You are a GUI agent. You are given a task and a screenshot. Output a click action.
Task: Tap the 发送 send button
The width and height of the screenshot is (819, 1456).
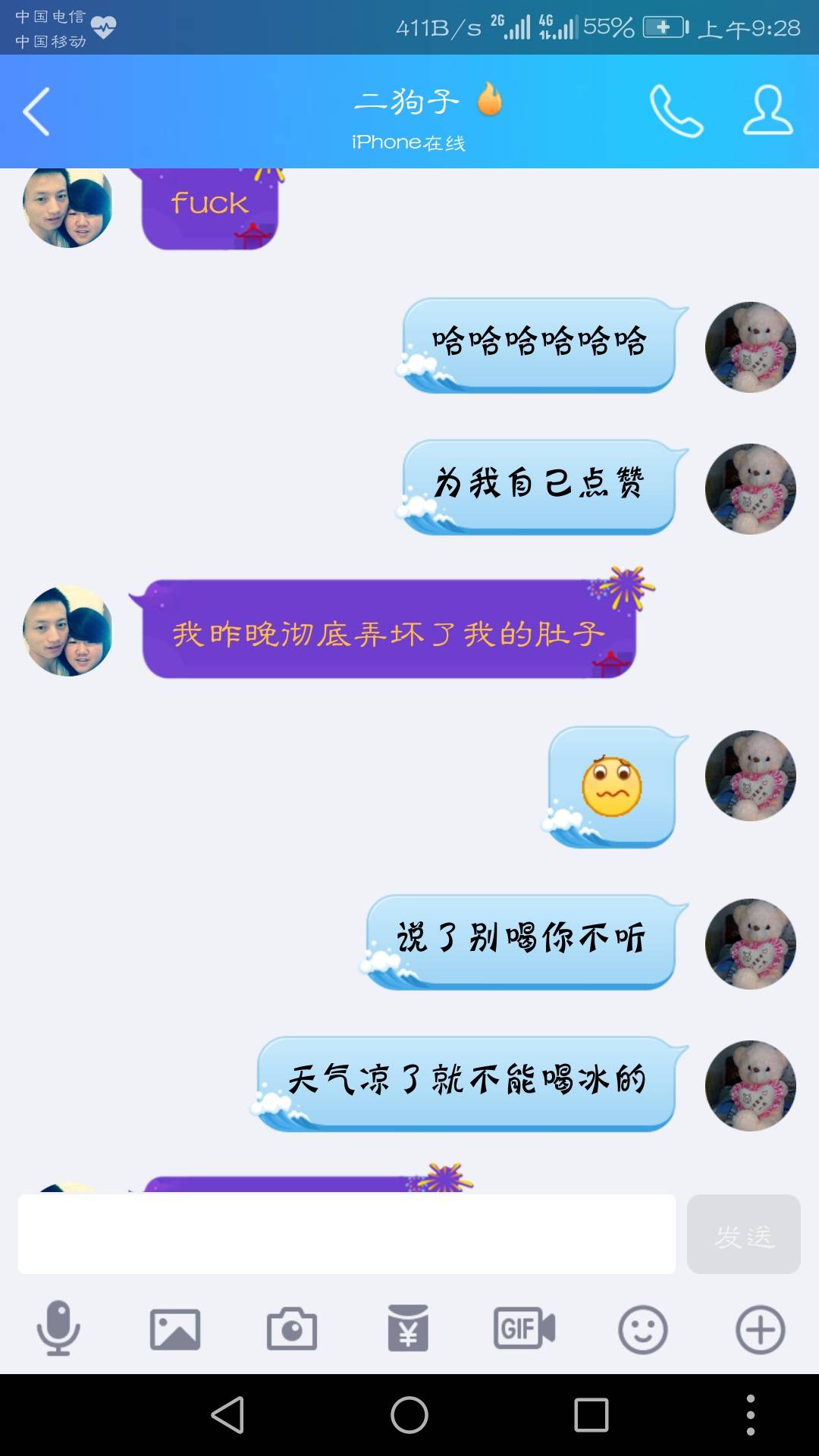(x=743, y=1234)
